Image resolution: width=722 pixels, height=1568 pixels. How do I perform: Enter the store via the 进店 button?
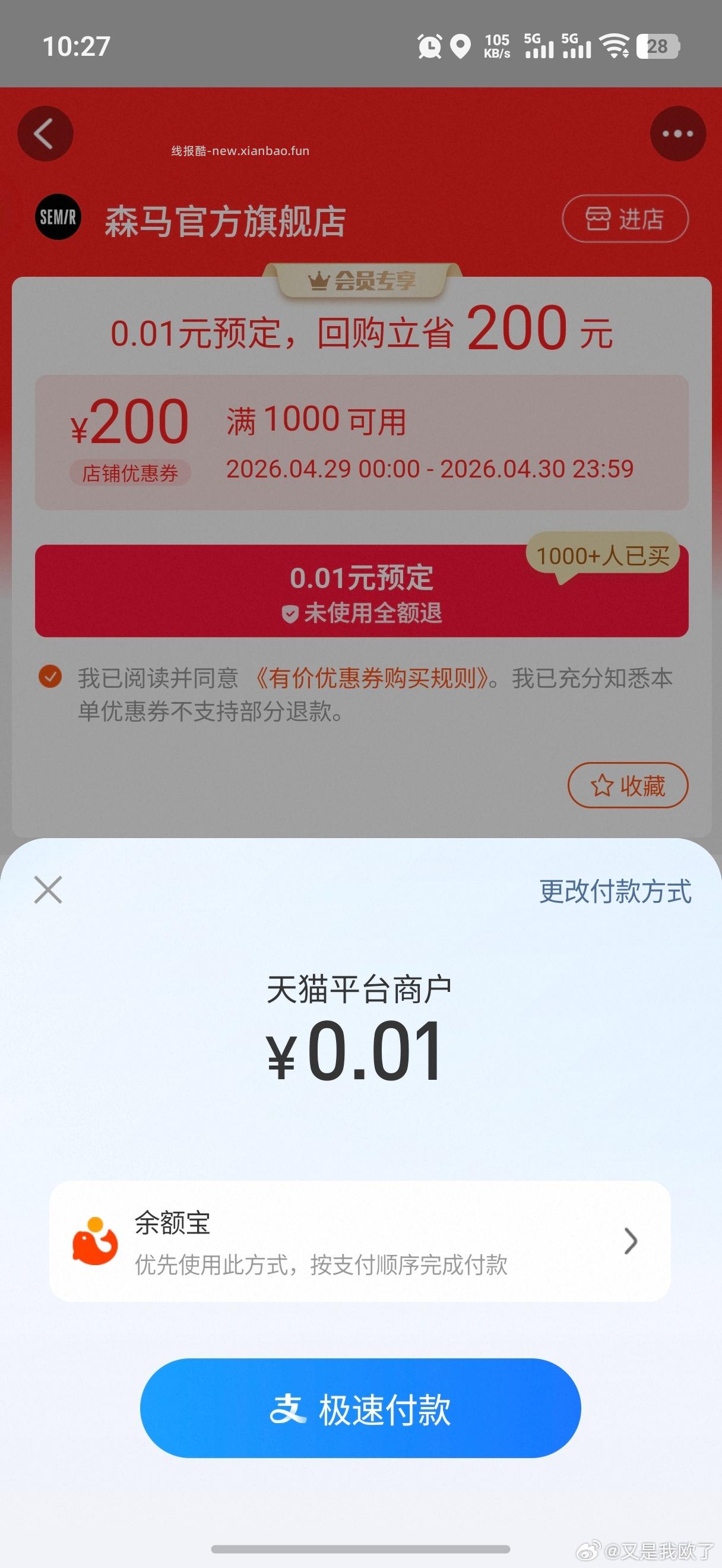click(x=625, y=219)
